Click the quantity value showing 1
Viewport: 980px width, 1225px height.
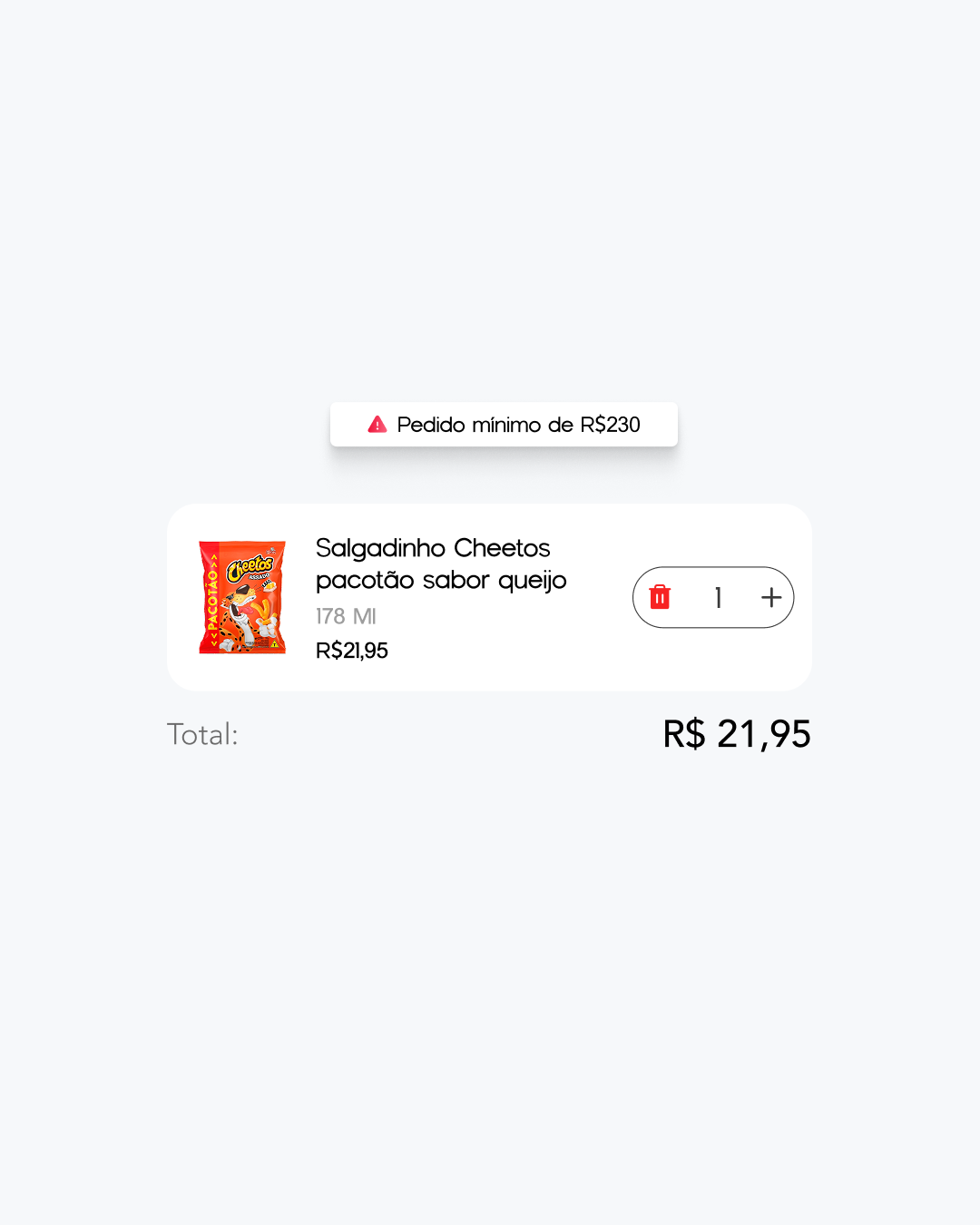point(718,597)
